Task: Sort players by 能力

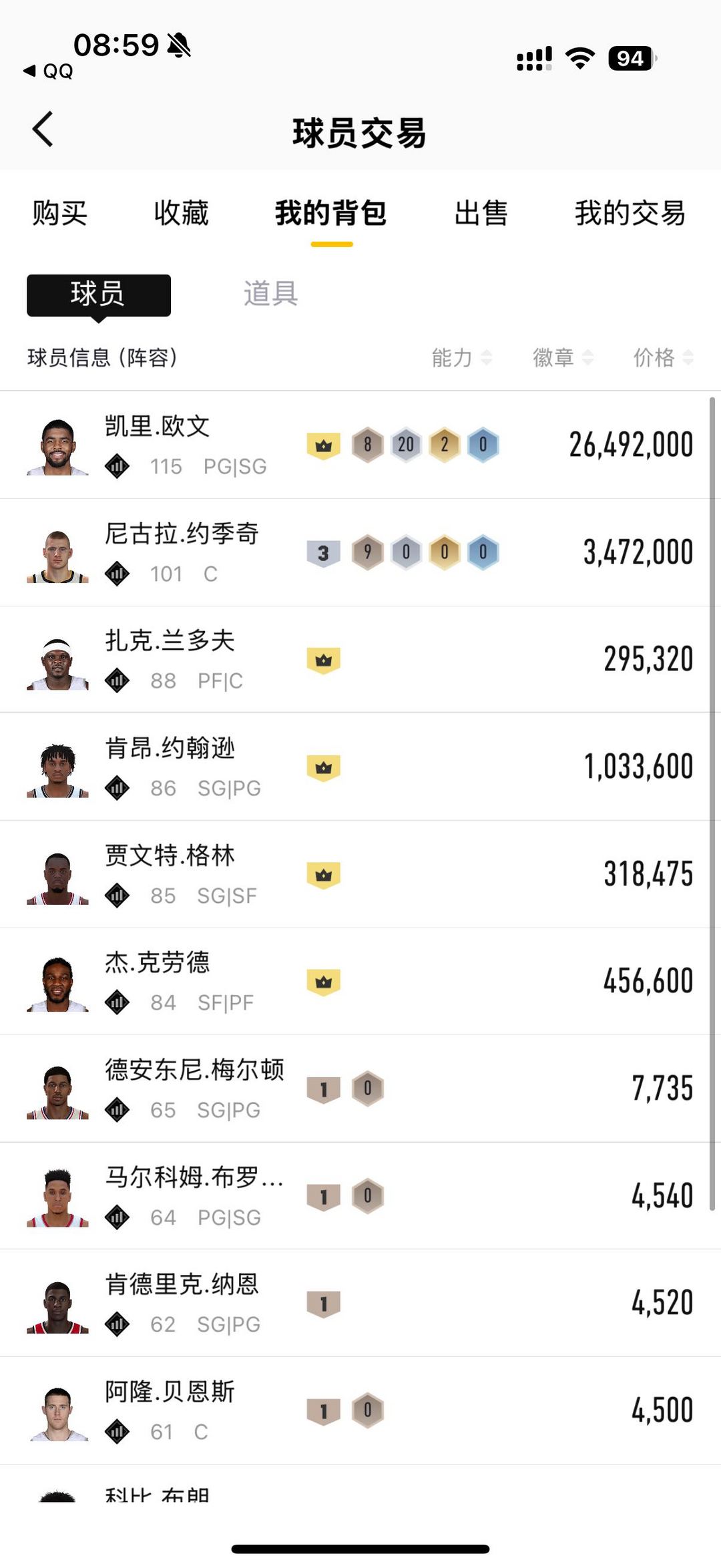Action: pos(461,358)
